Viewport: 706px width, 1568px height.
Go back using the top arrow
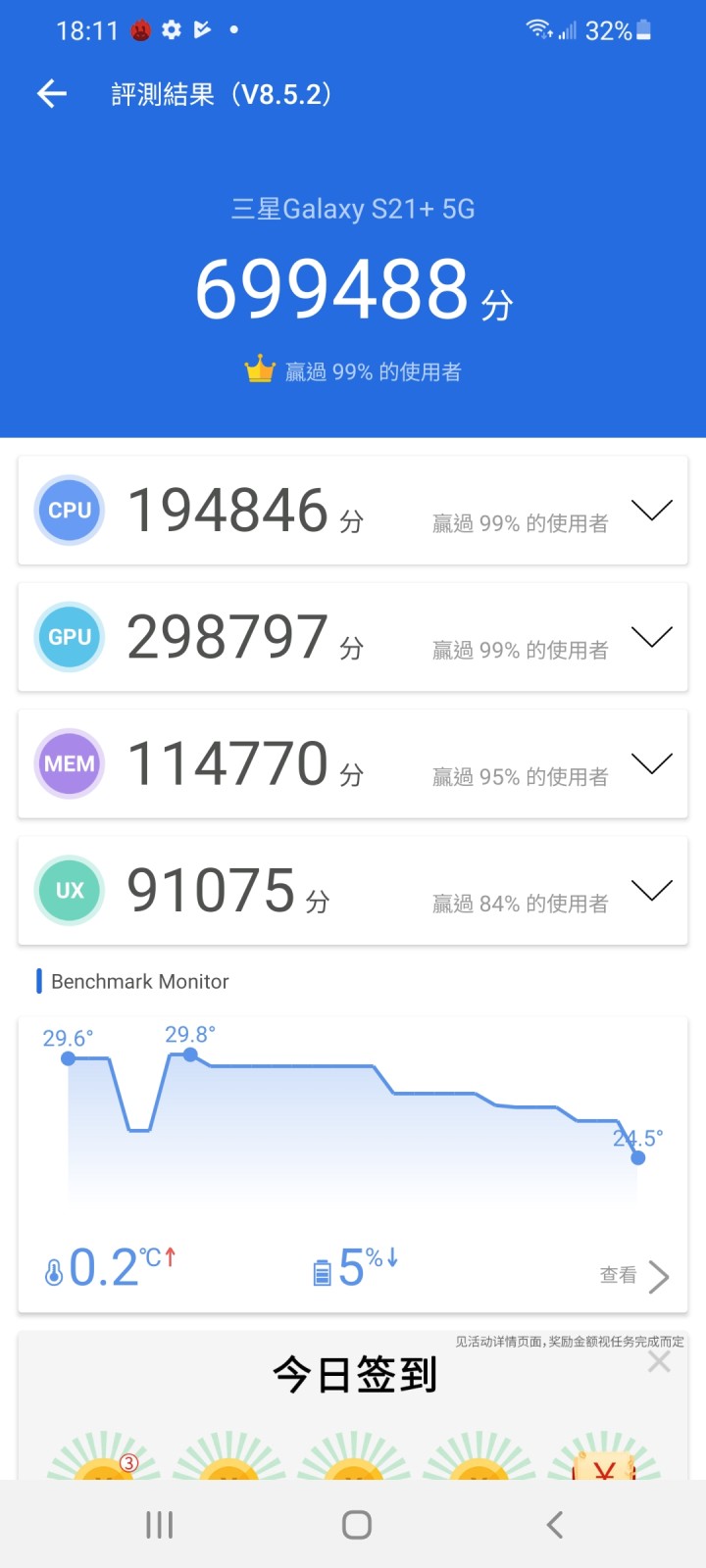point(52,94)
